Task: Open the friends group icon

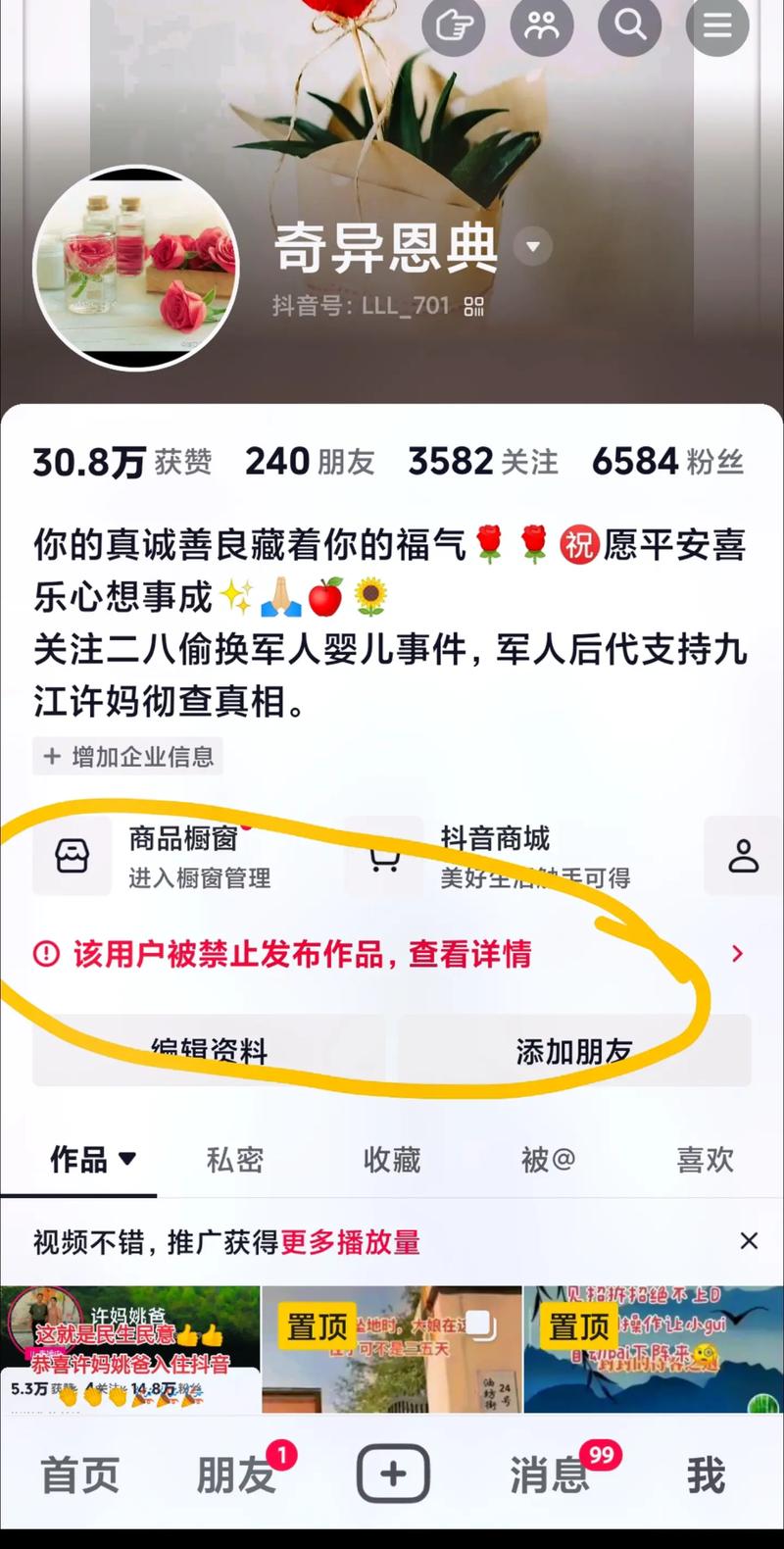Action: (x=542, y=25)
